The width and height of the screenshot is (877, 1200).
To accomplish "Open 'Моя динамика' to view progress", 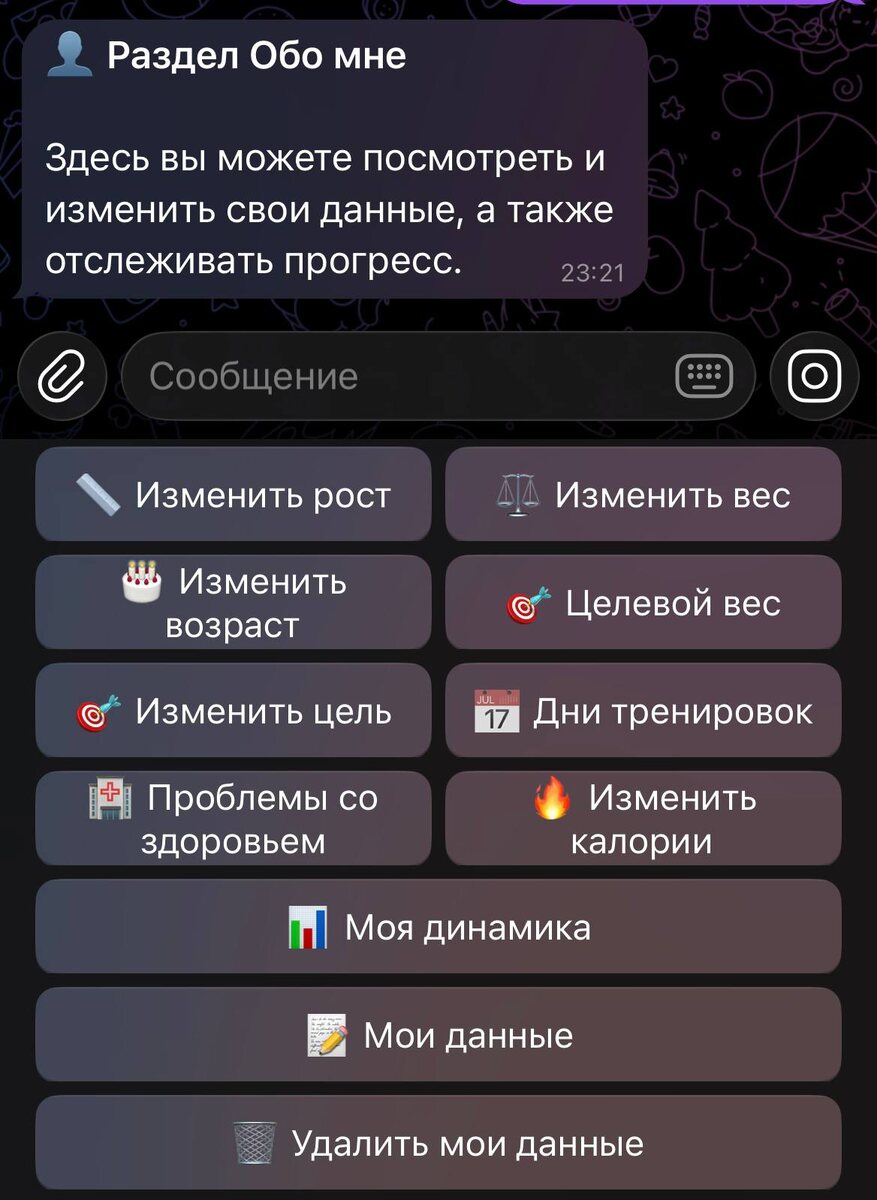I will click(x=438, y=926).
